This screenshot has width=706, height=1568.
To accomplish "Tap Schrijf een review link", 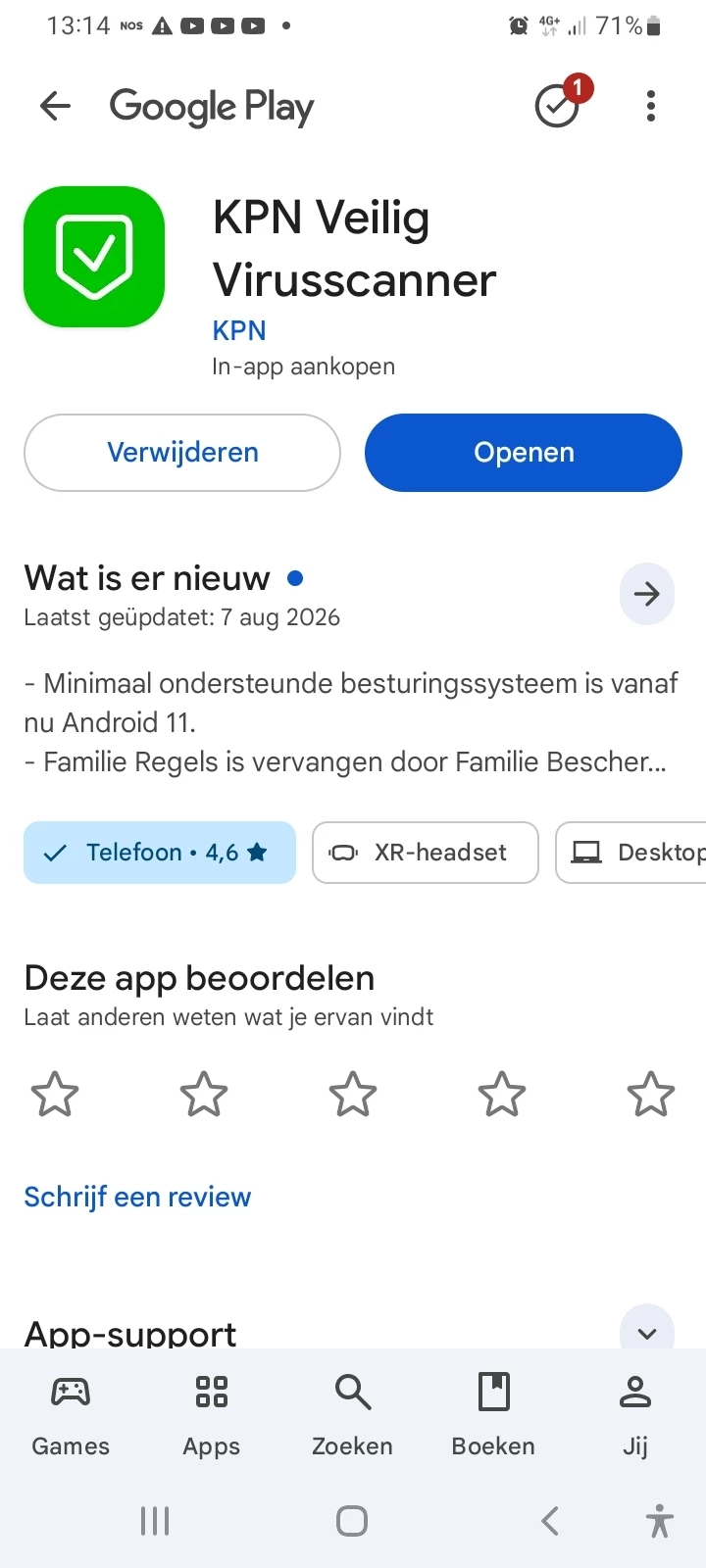I will click(137, 1197).
